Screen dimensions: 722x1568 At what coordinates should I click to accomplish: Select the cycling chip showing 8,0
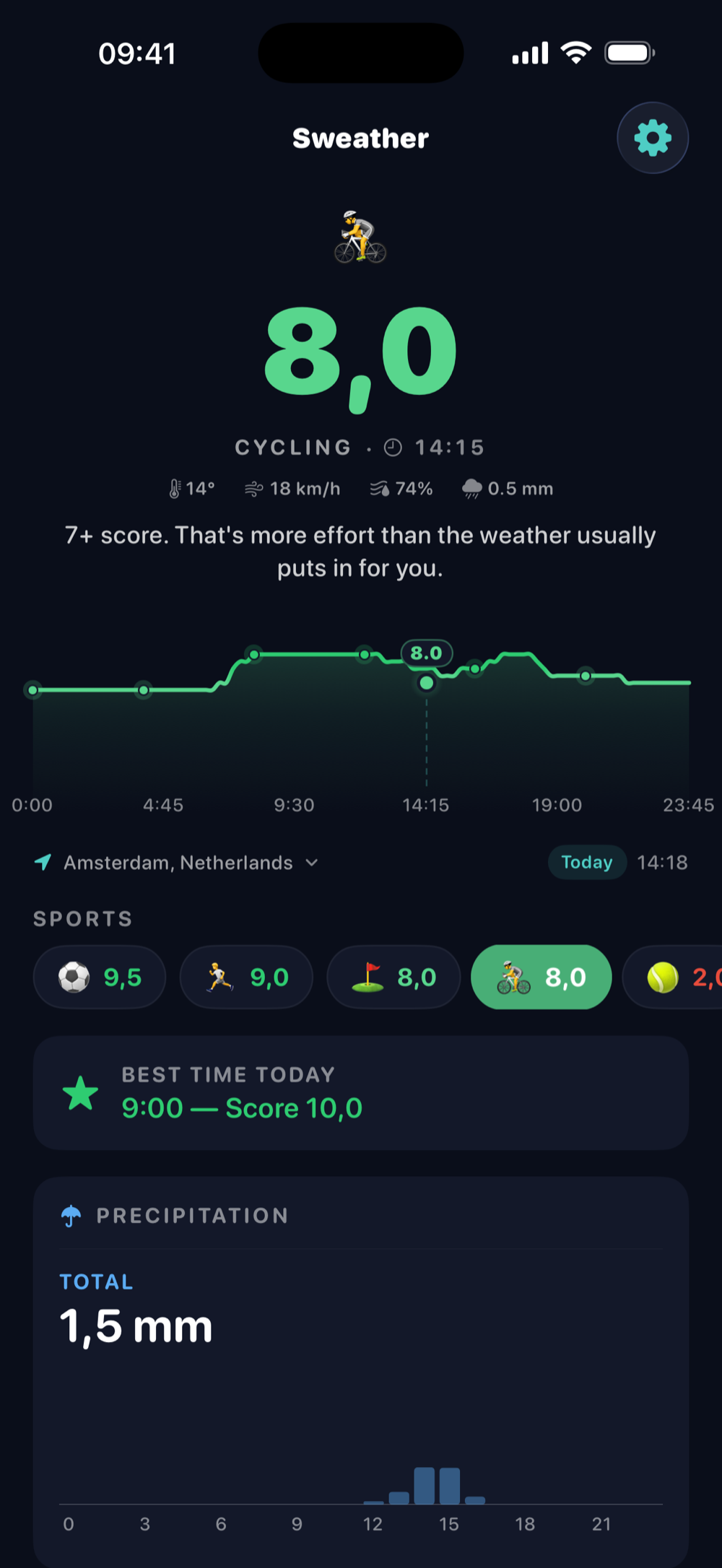click(x=540, y=977)
